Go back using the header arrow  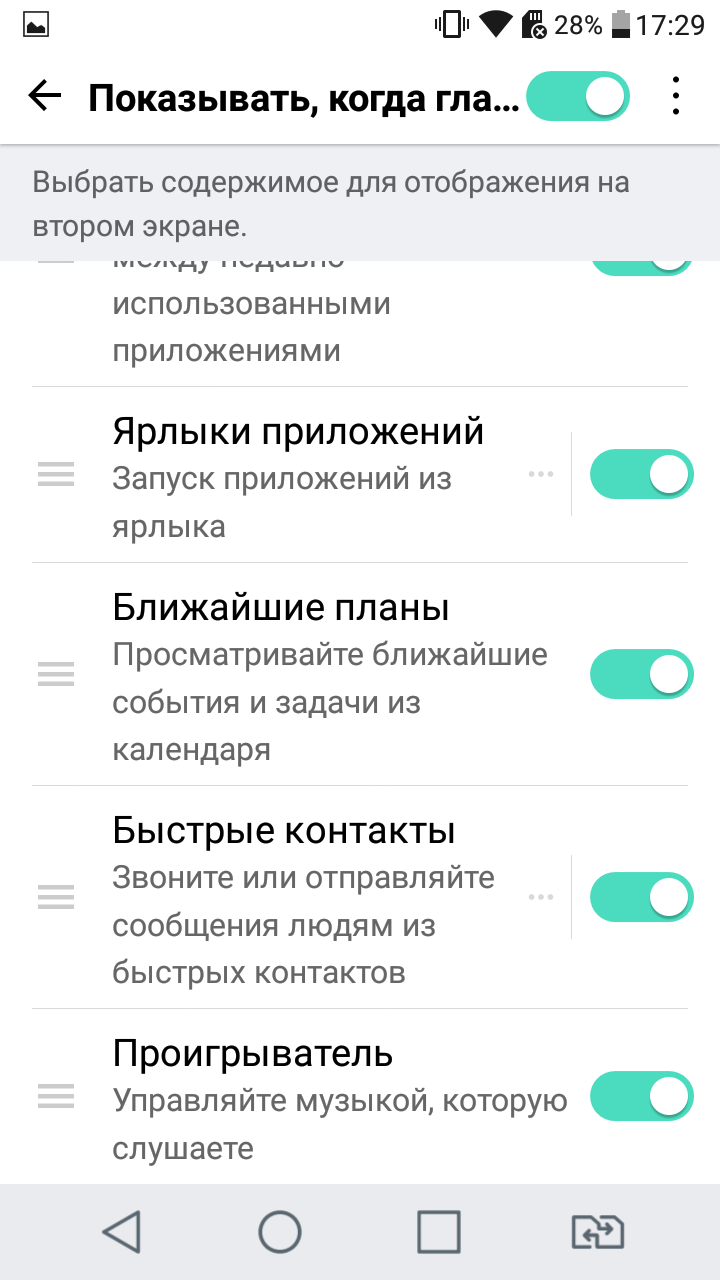coord(44,96)
